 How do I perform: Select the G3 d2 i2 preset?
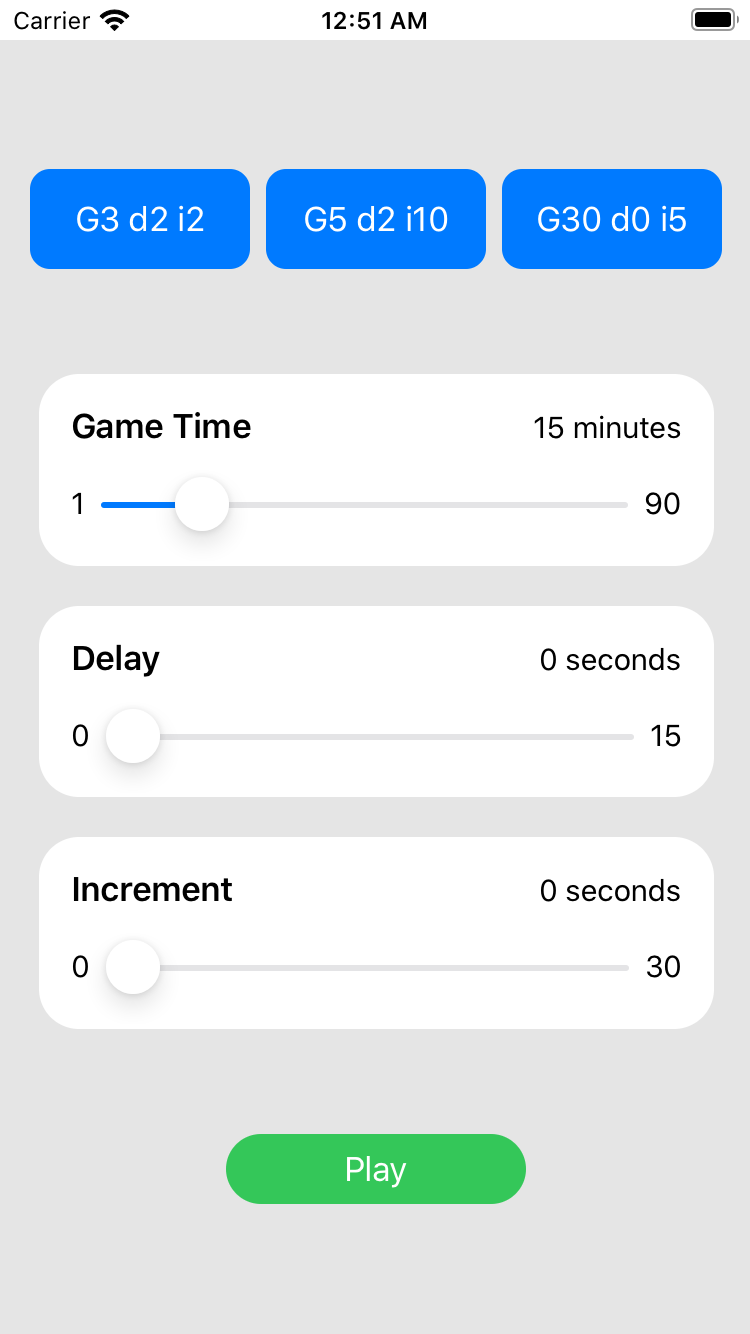[139, 218]
